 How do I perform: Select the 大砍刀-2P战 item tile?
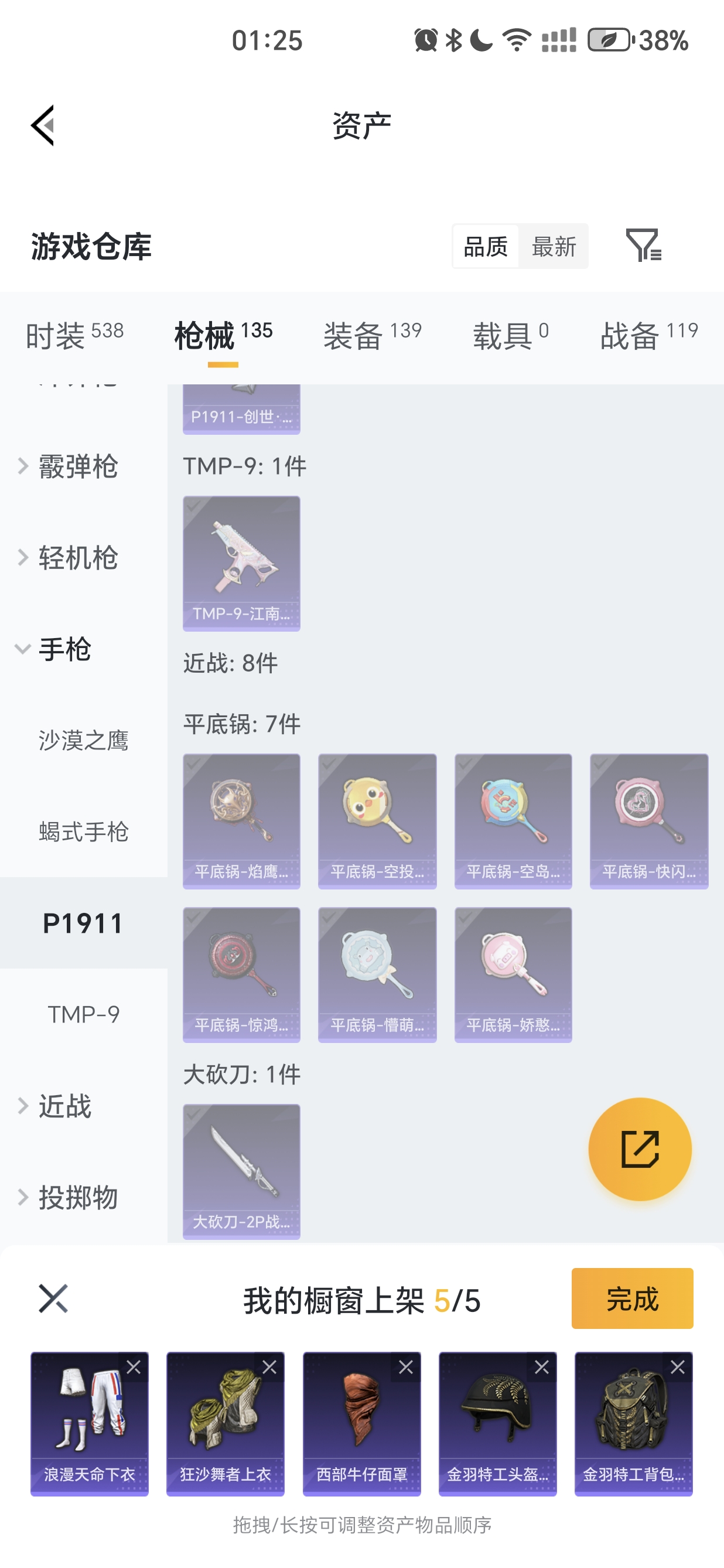(x=241, y=1171)
